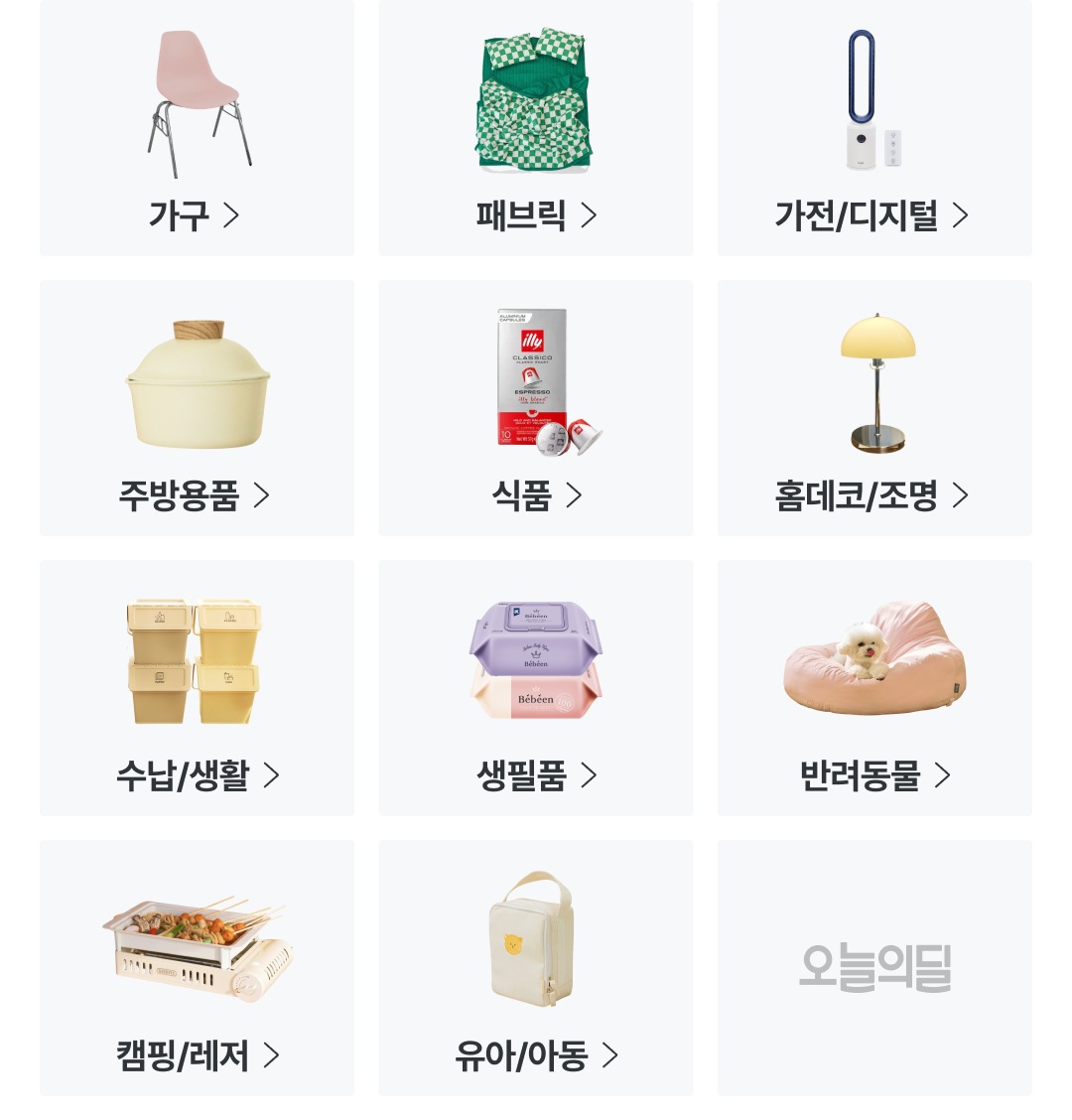
Task: Browse 캠핑/레저 products
Action: [197, 968]
